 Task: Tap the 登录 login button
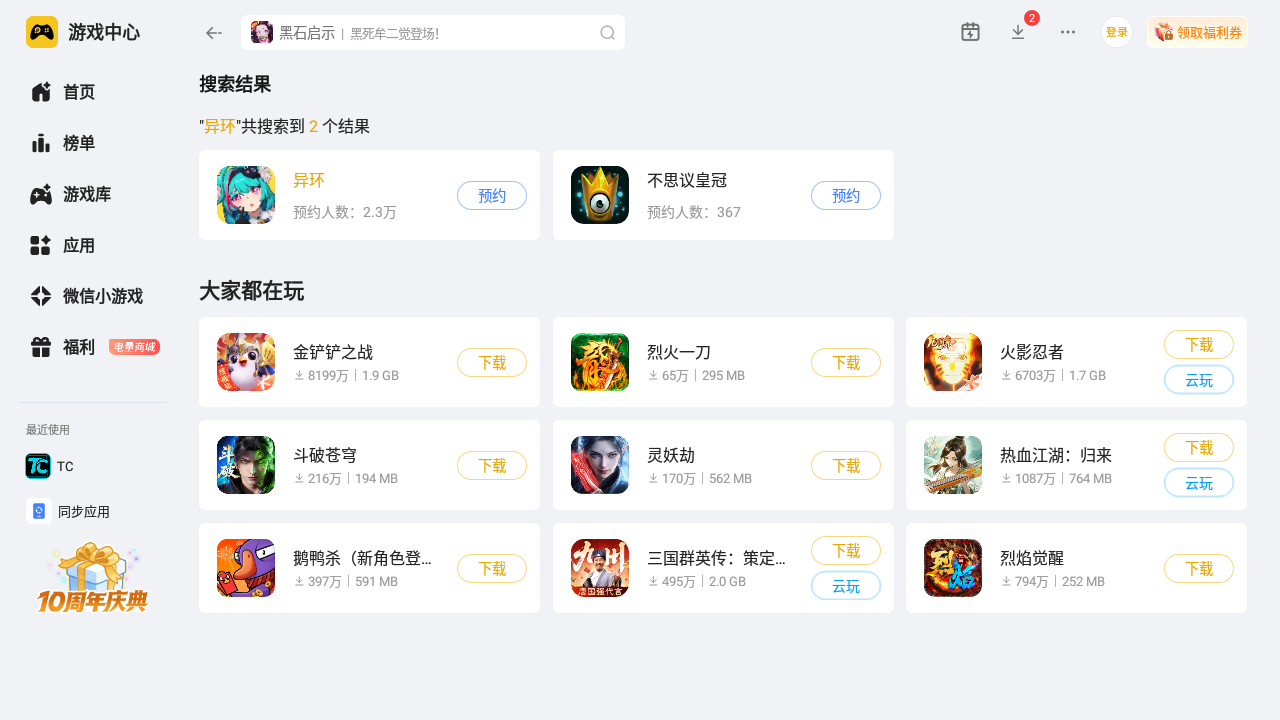coord(1116,32)
